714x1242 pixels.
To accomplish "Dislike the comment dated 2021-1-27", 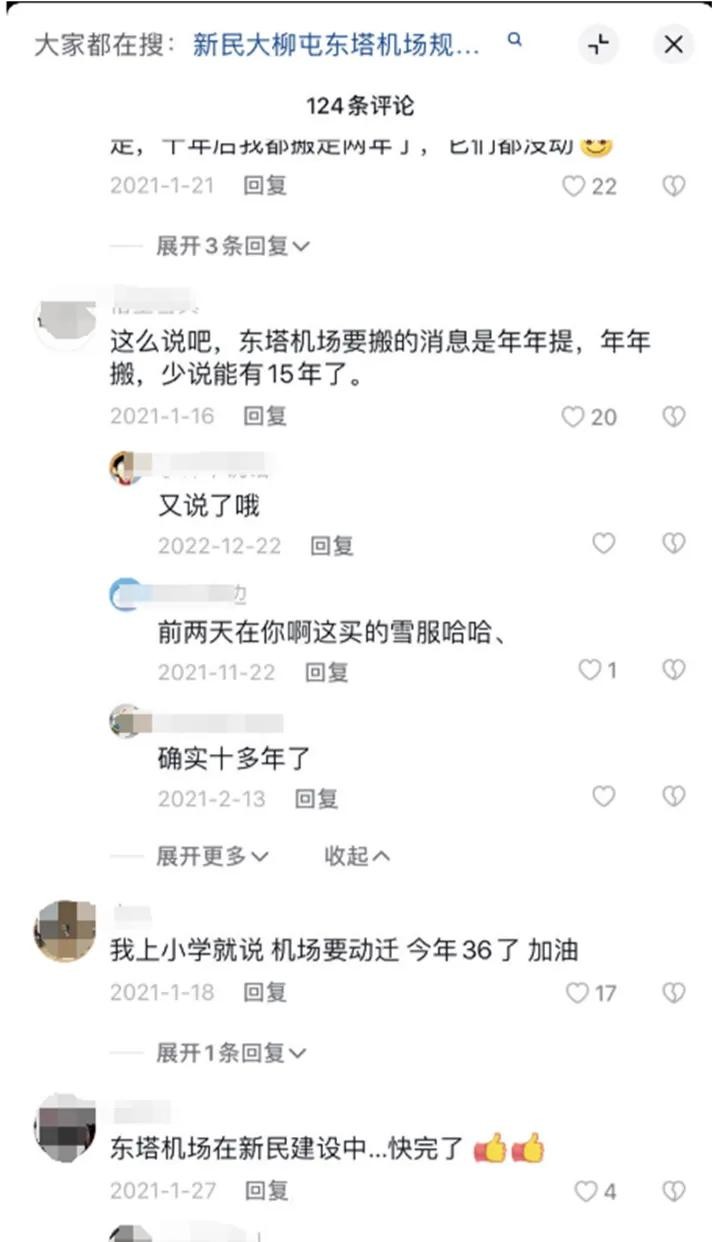I will 674,1191.
